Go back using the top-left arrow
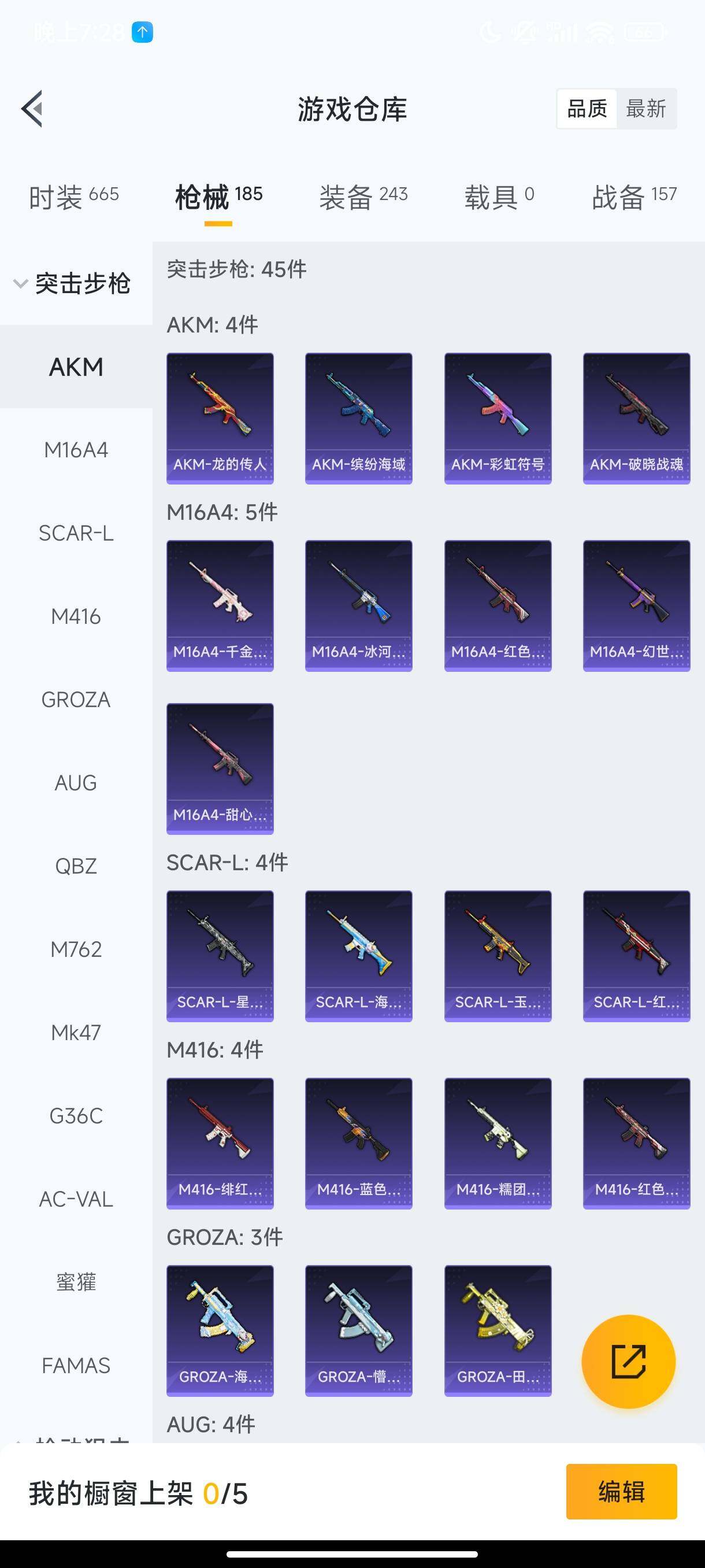 32,109
